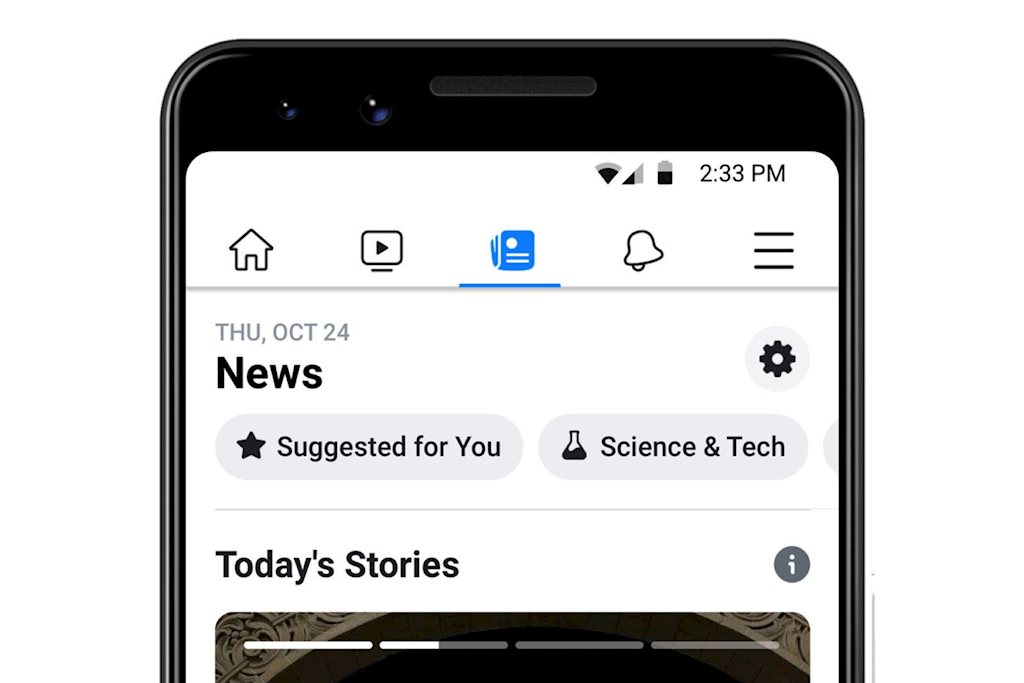Select the News tab
Viewport: 1024px width, 683px height.
512,250
